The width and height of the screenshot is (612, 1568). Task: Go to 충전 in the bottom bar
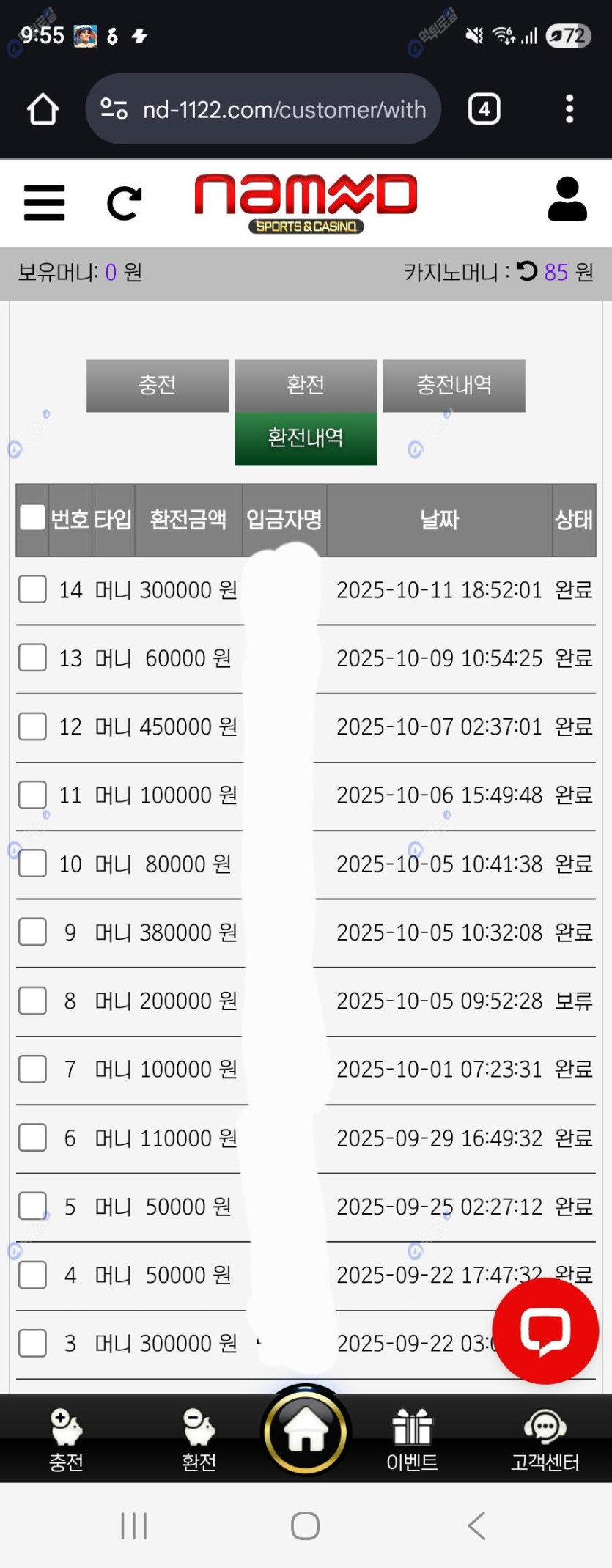point(66,1440)
